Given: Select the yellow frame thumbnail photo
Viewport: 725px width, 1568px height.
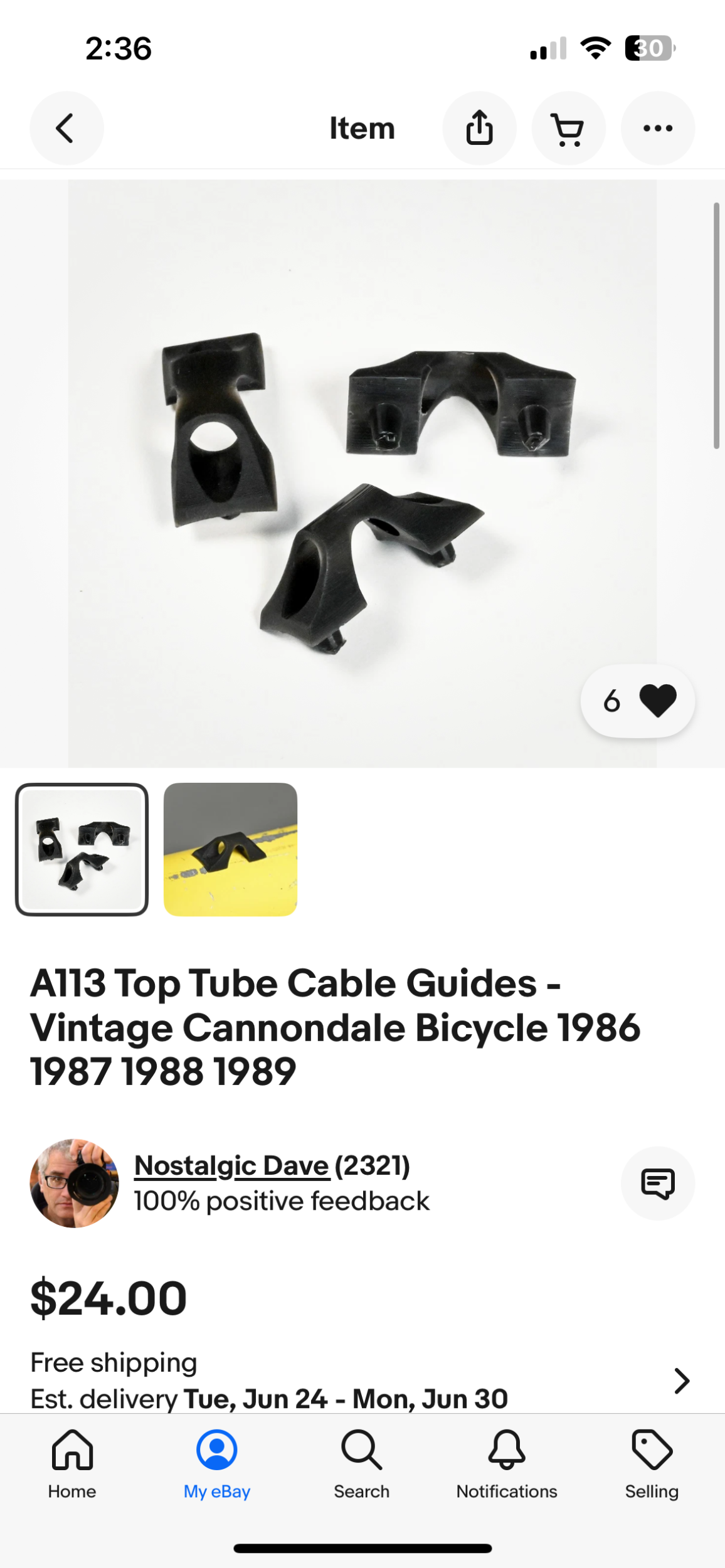Looking at the screenshot, I should click(230, 849).
